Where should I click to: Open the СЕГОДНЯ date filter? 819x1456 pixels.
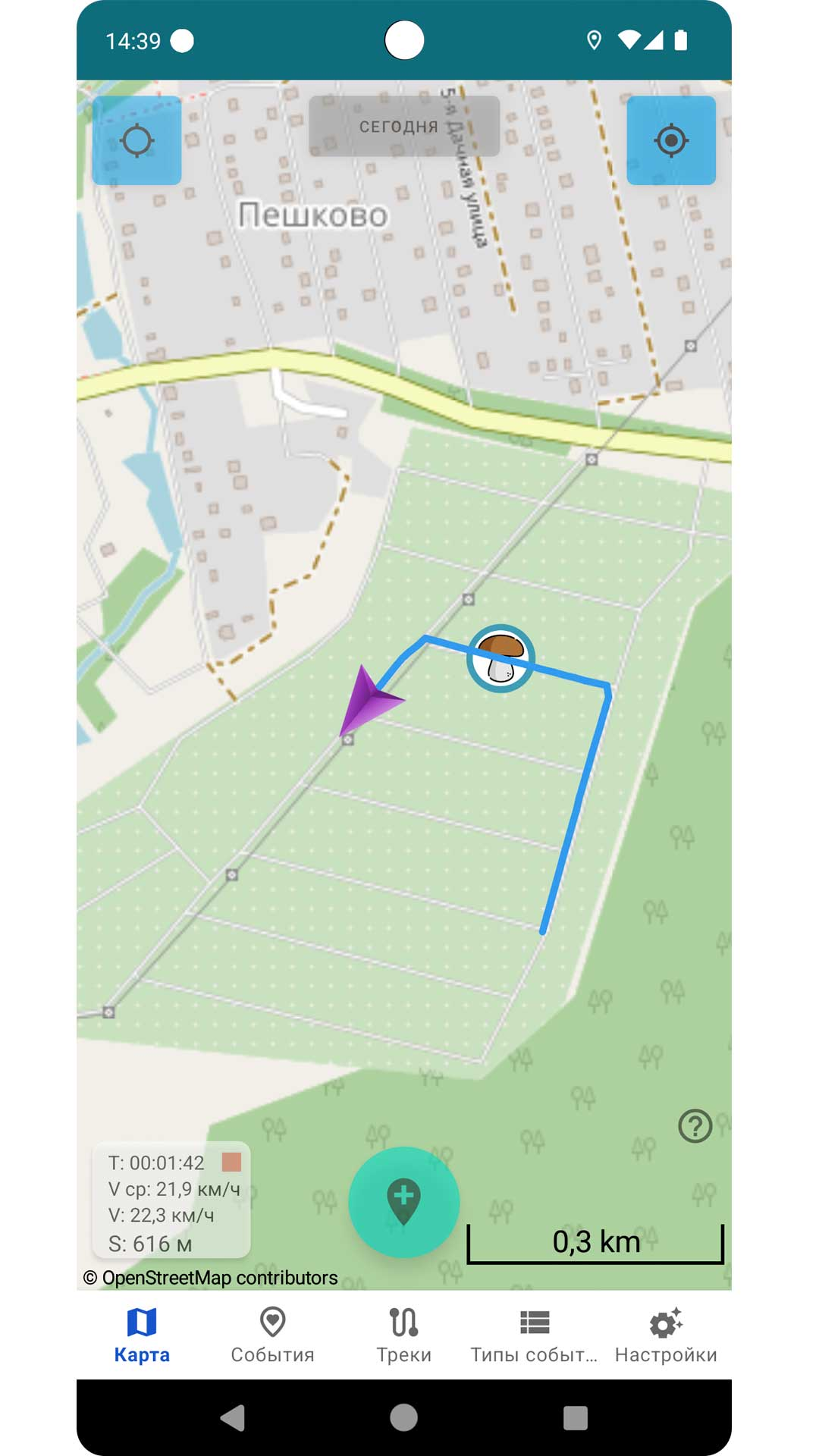tap(403, 126)
